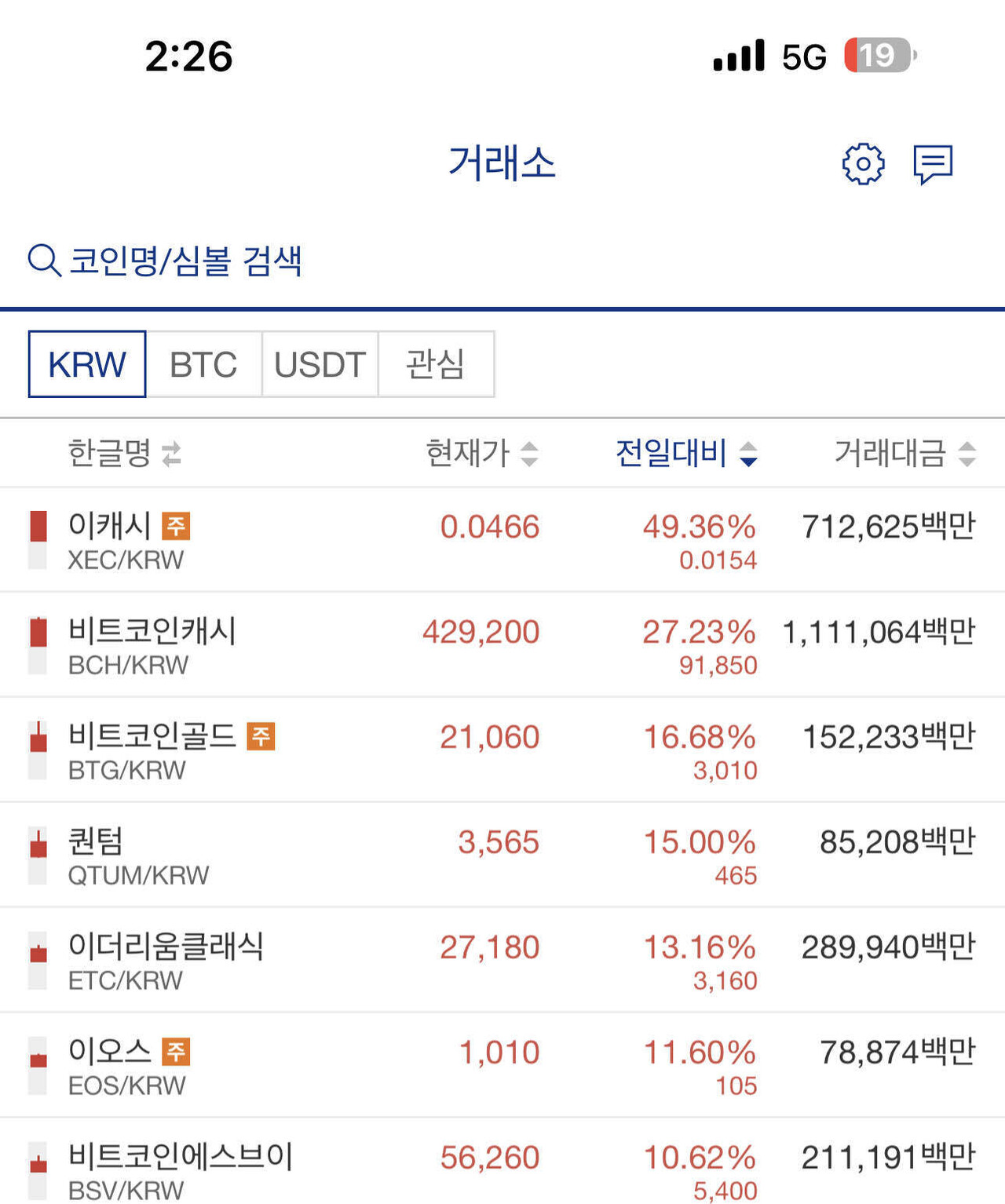Switch to the BTC market tab
The image size is (1005, 1204).
pyautogui.click(x=204, y=363)
